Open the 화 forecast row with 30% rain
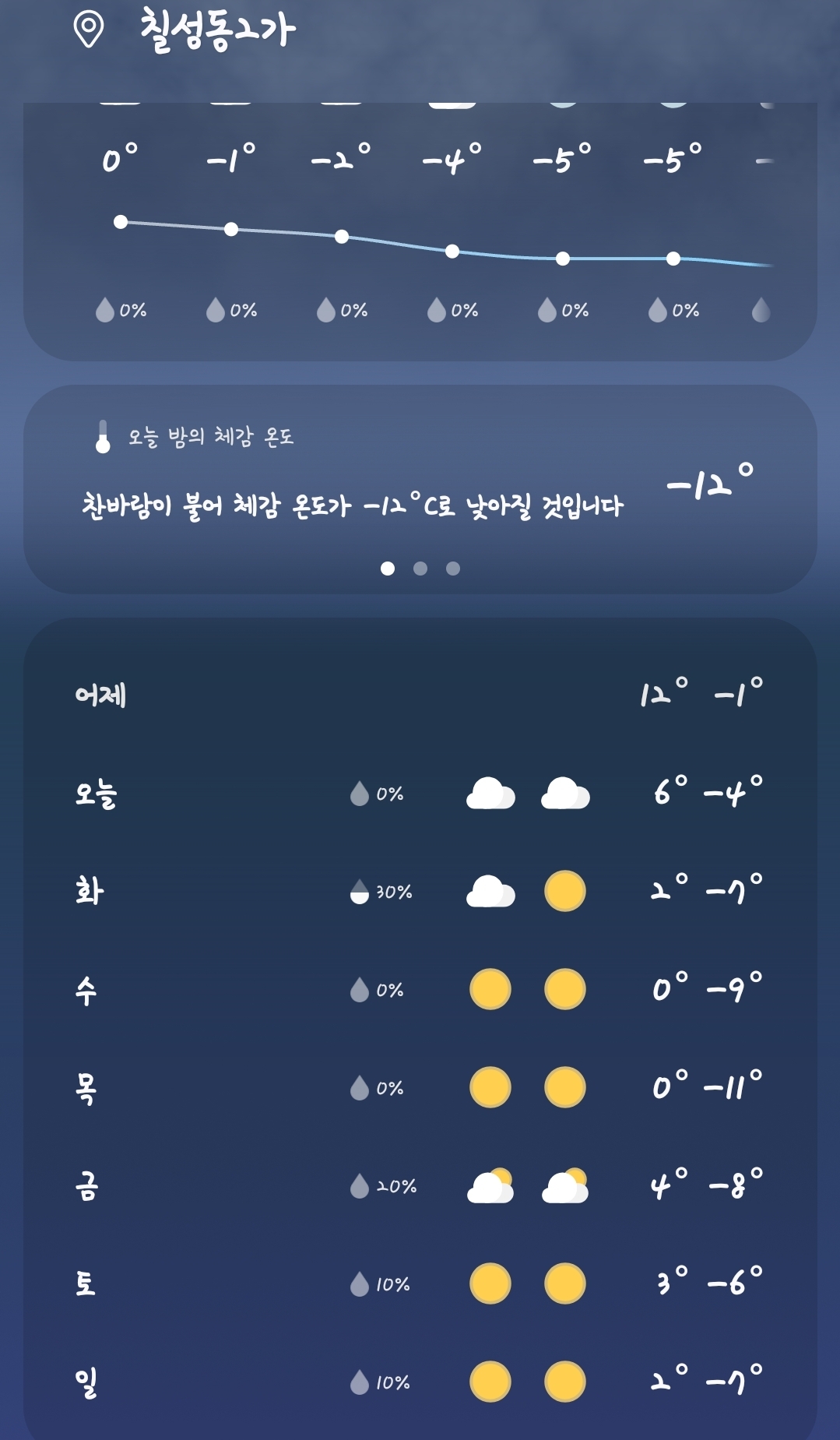Viewport: 840px width, 1440px height. click(420, 892)
